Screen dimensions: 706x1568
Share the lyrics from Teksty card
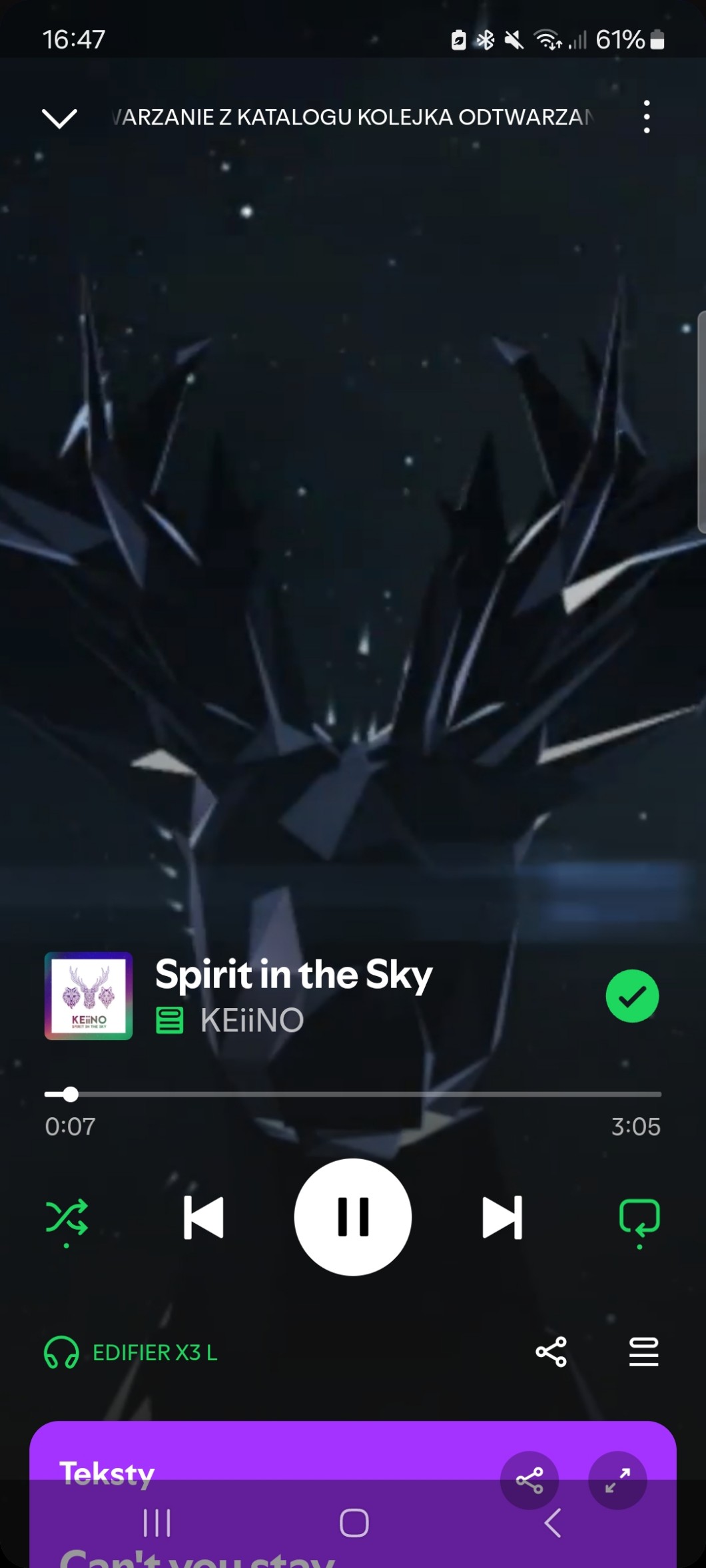pyautogui.click(x=529, y=1480)
